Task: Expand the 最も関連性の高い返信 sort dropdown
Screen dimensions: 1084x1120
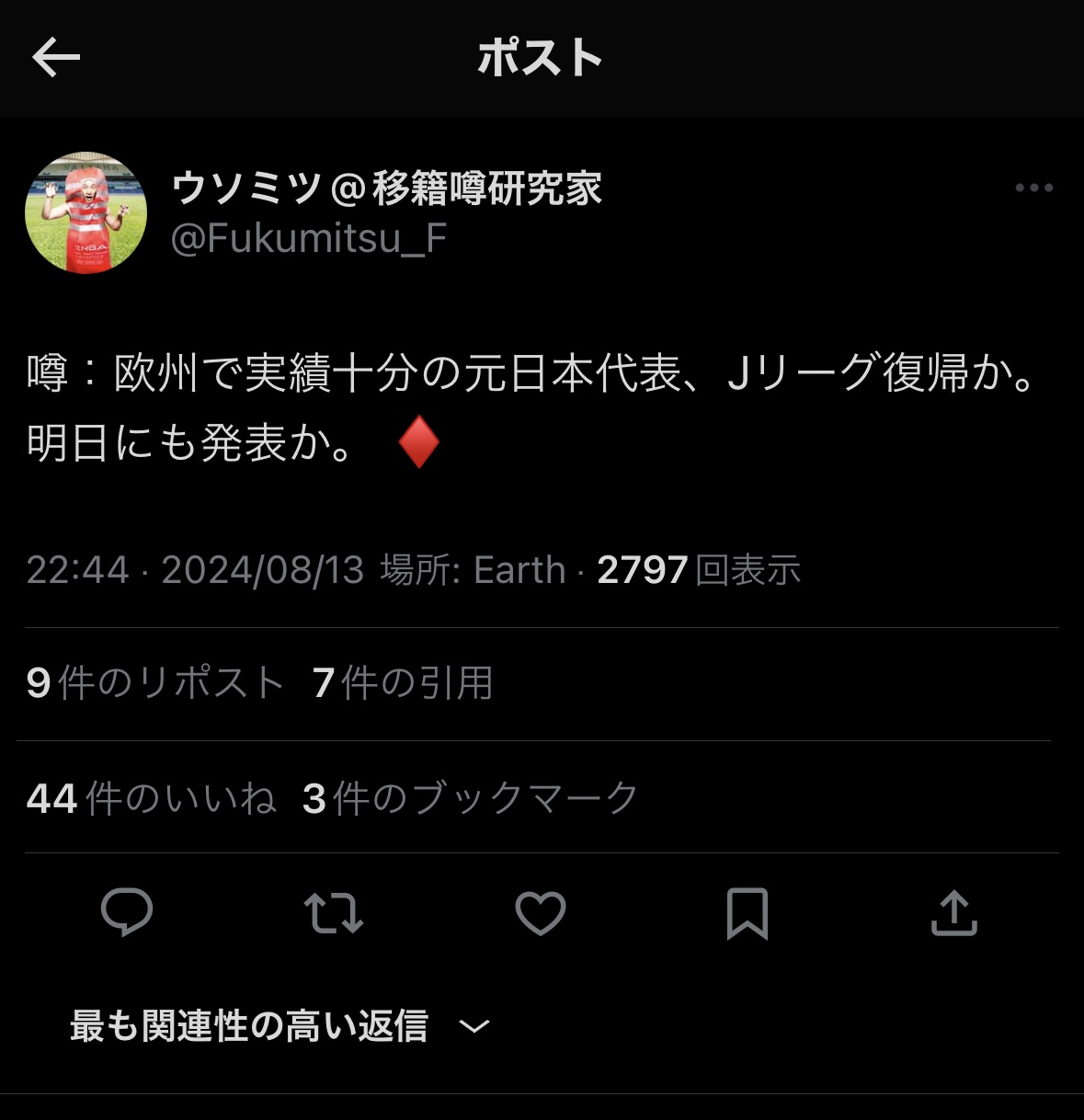Action: point(280,1025)
